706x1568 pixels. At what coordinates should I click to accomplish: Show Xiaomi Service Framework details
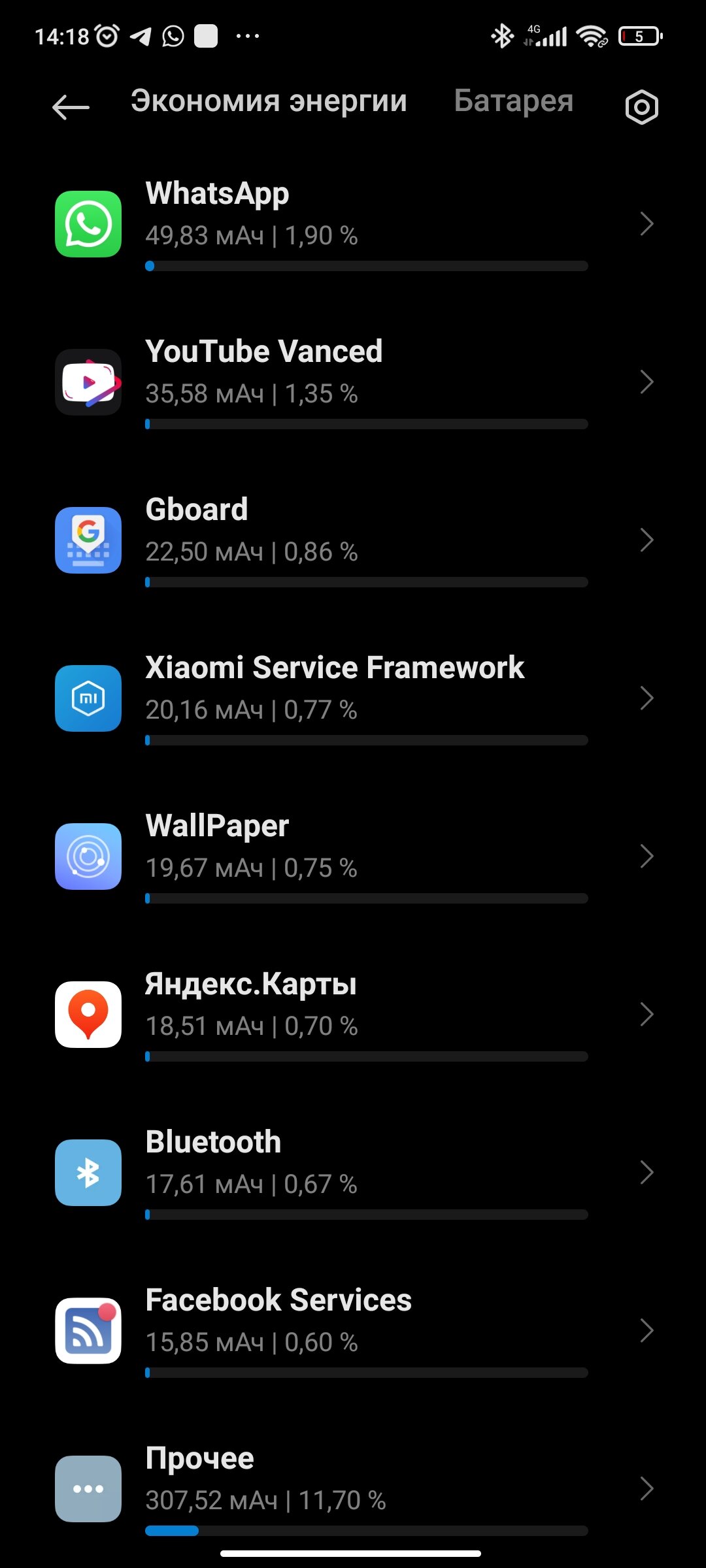click(353, 698)
